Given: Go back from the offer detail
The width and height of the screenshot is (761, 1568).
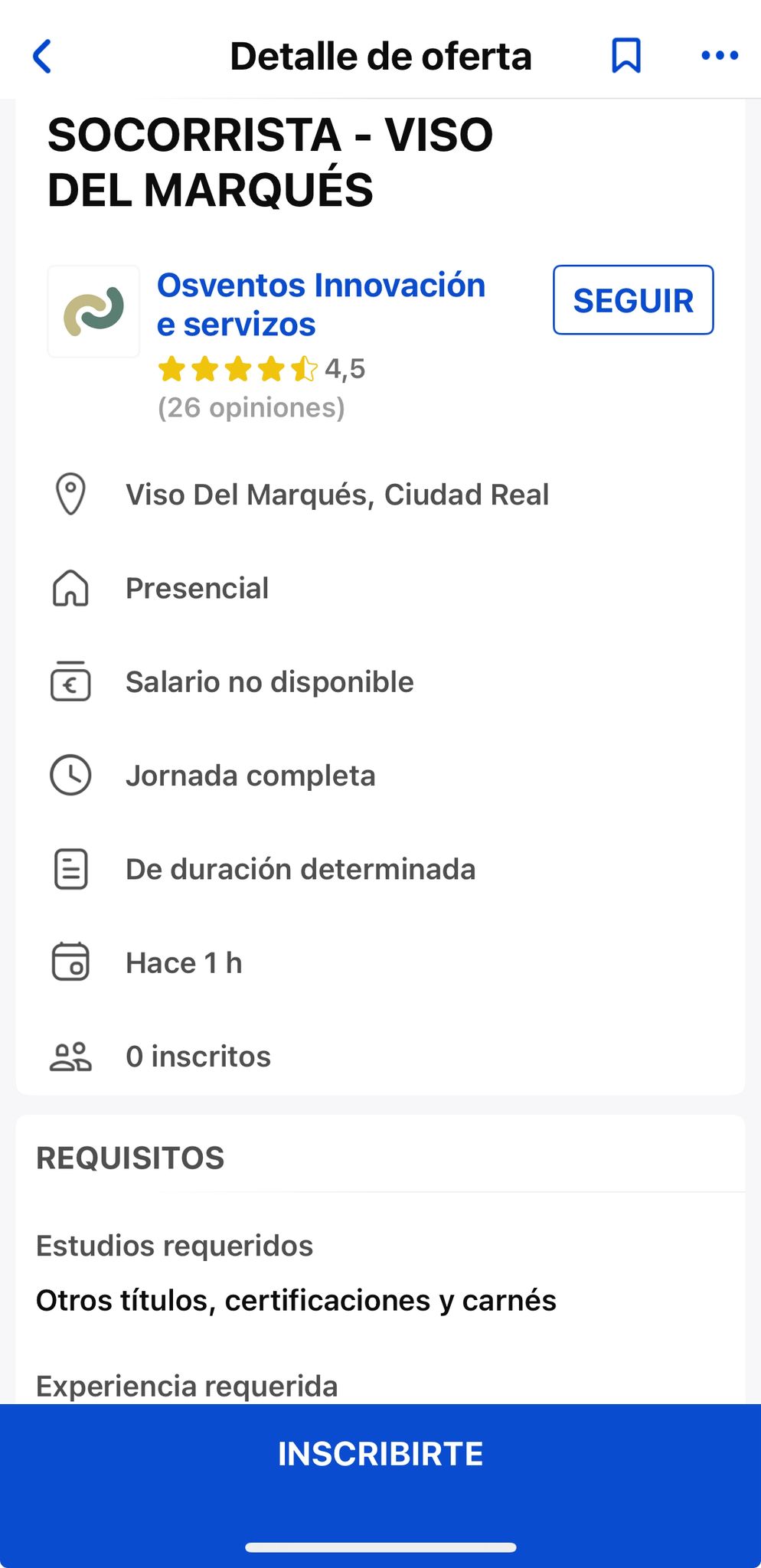Looking at the screenshot, I should (x=42, y=57).
